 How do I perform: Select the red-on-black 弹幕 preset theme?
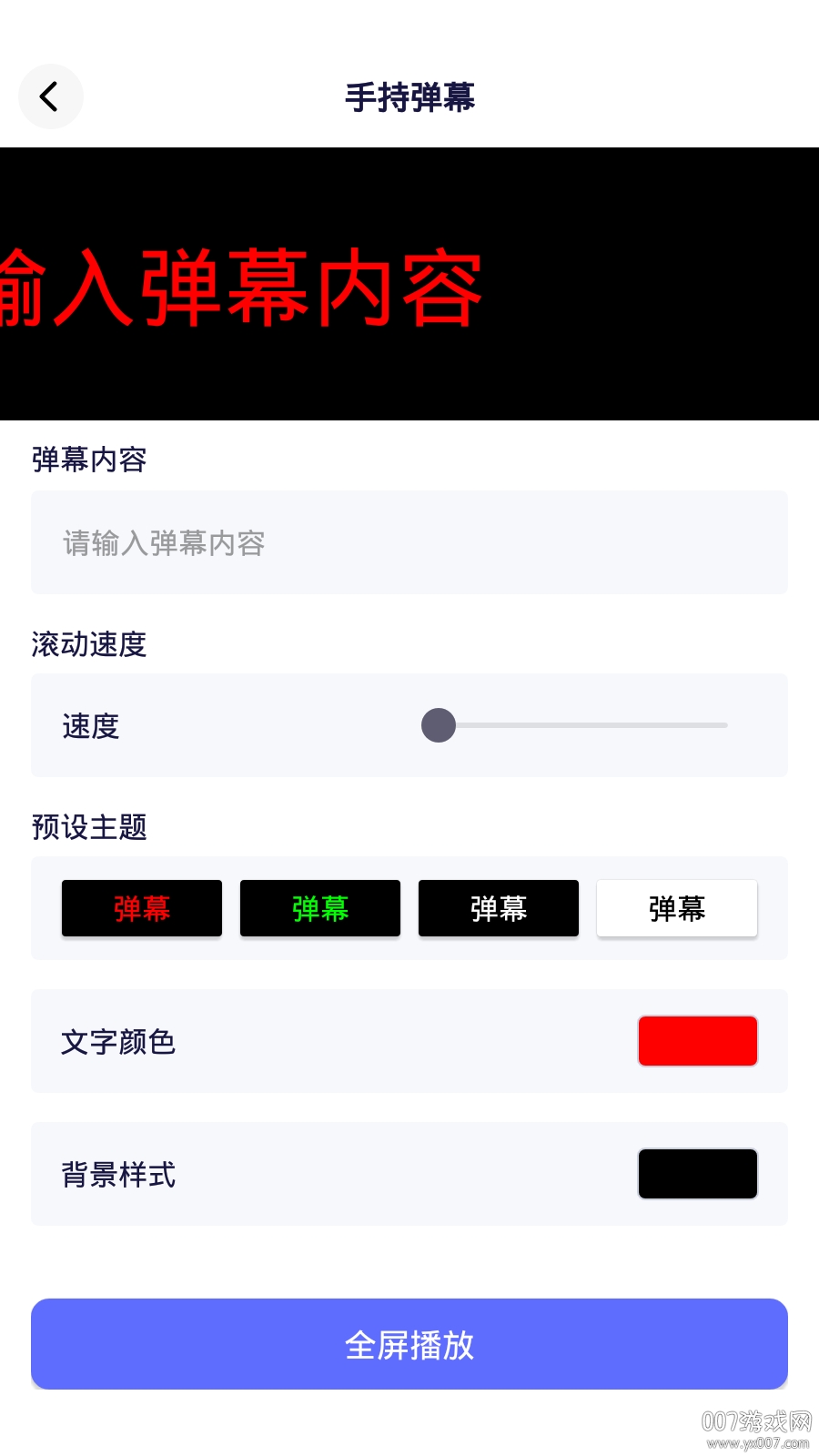pyautogui.click(x=142, y=908)
